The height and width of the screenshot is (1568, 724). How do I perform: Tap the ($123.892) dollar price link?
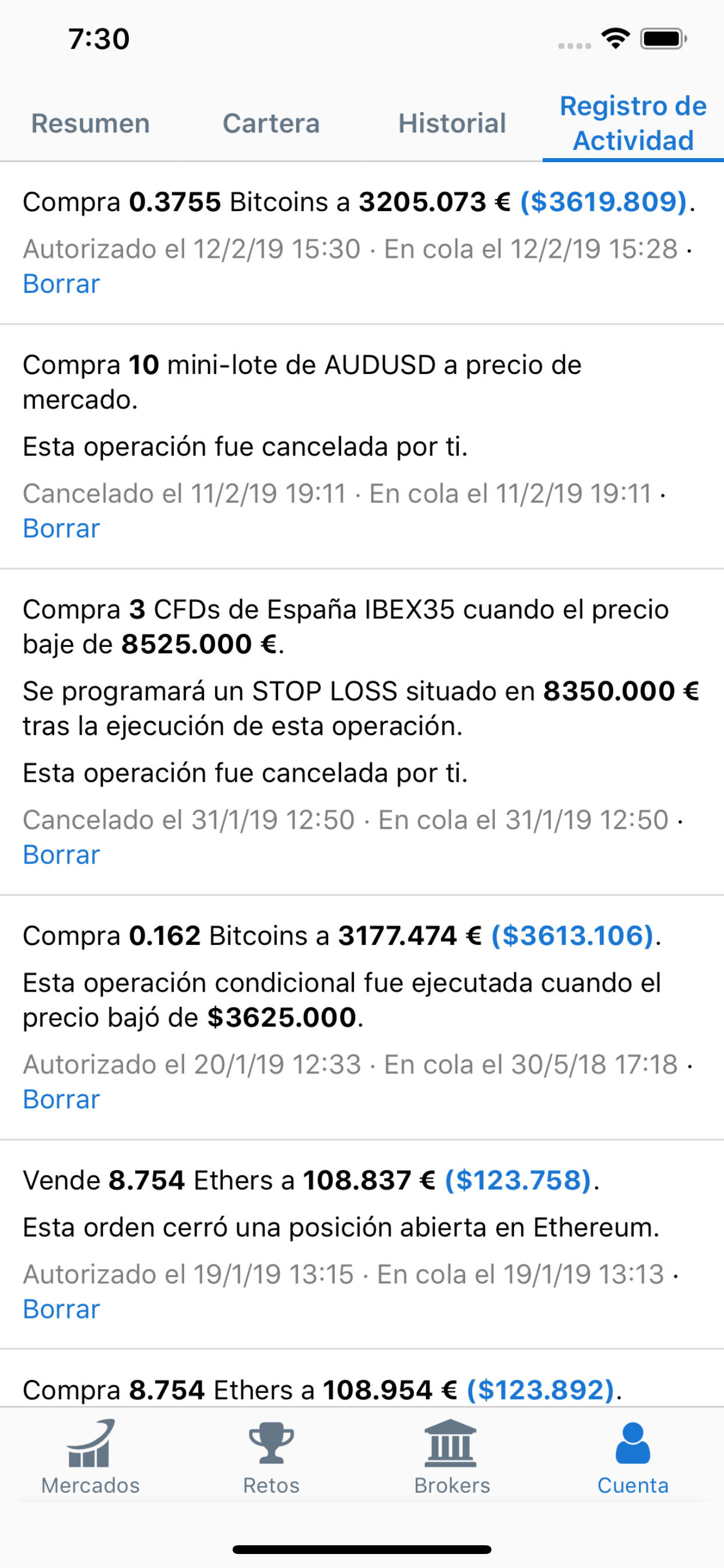coord(540,1389)
